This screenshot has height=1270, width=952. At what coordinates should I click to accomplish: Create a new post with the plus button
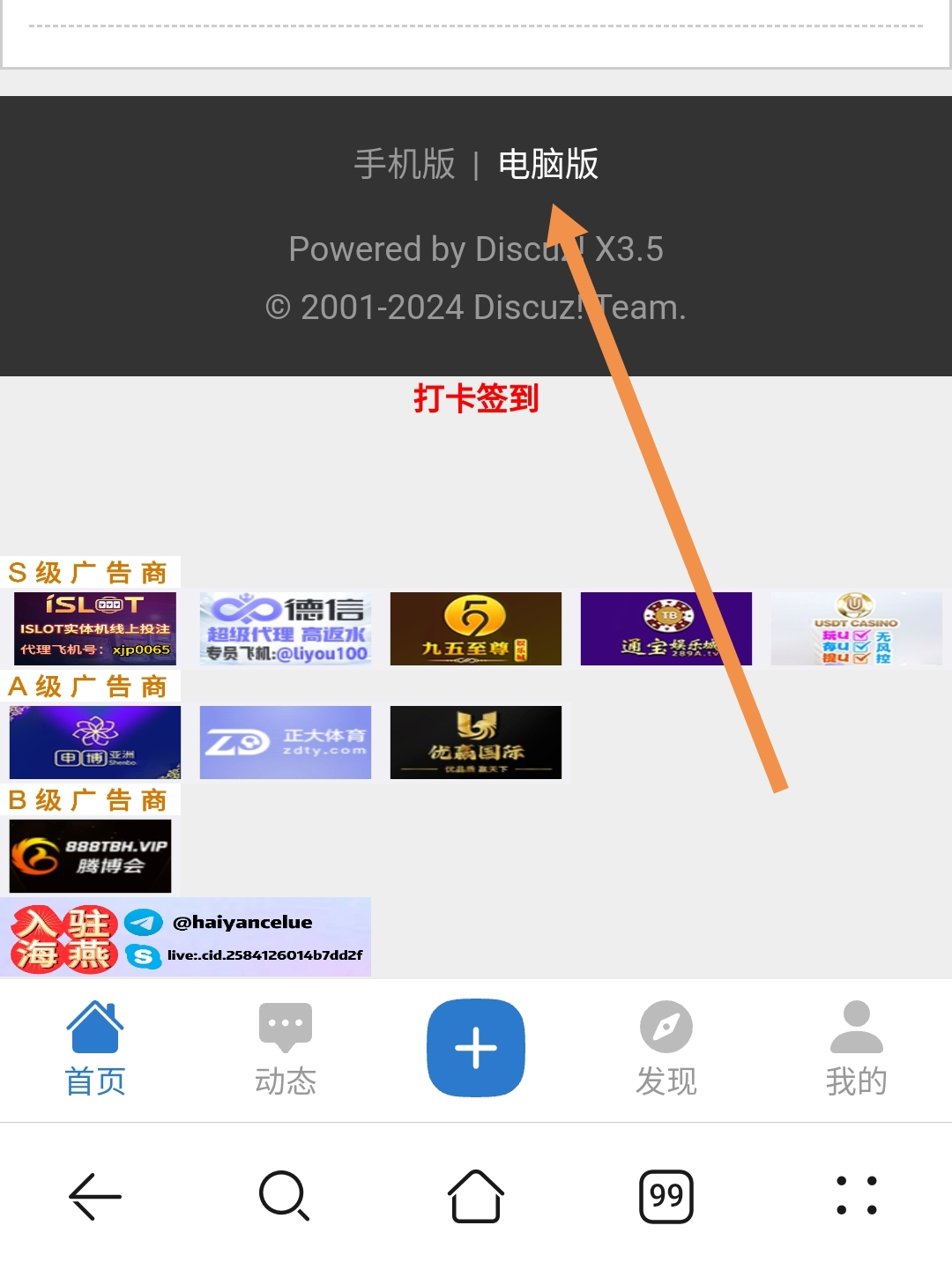point(476,1048)
